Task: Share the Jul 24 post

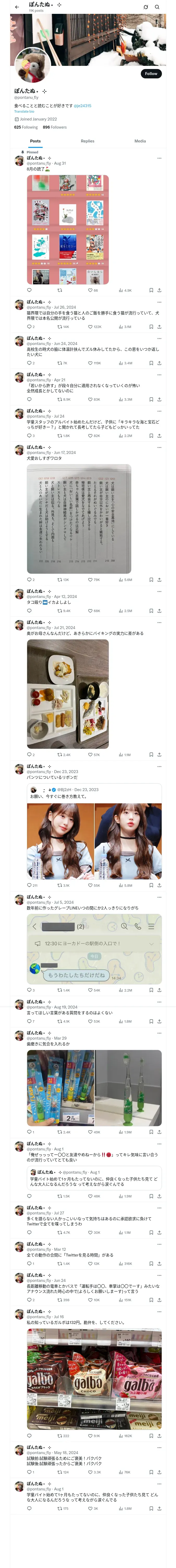Action: click(x=159, y=436)
